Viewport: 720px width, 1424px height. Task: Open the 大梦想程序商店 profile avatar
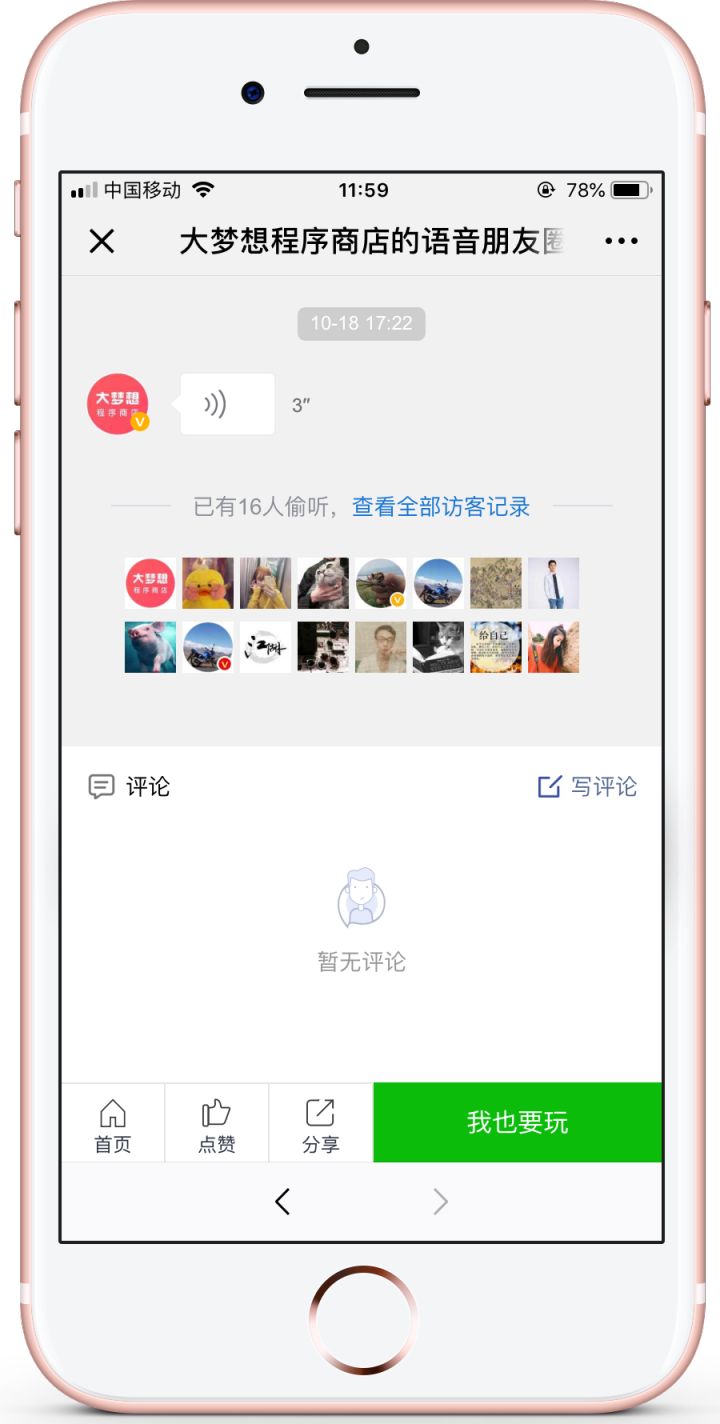point(117,404)
